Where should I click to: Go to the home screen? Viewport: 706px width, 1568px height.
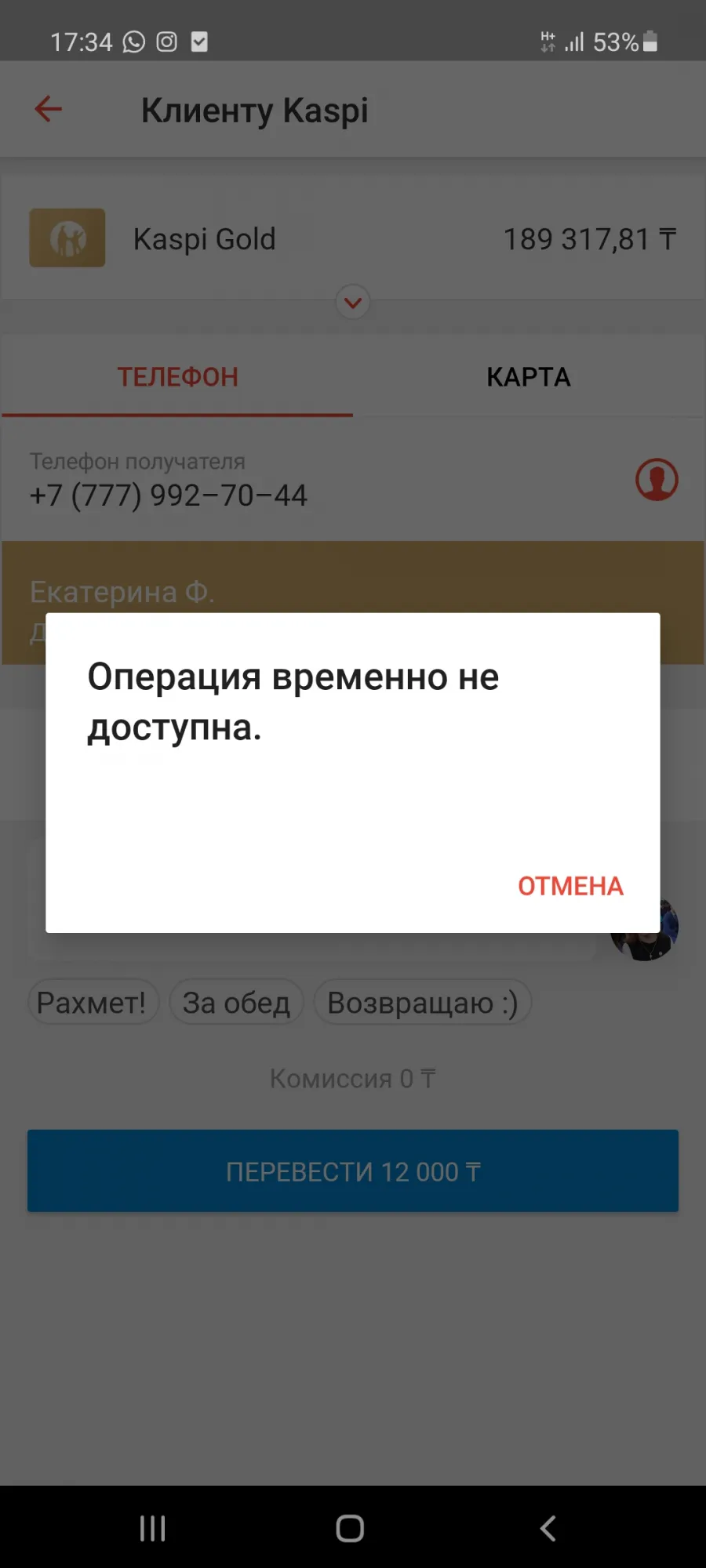click(350, 1528)
